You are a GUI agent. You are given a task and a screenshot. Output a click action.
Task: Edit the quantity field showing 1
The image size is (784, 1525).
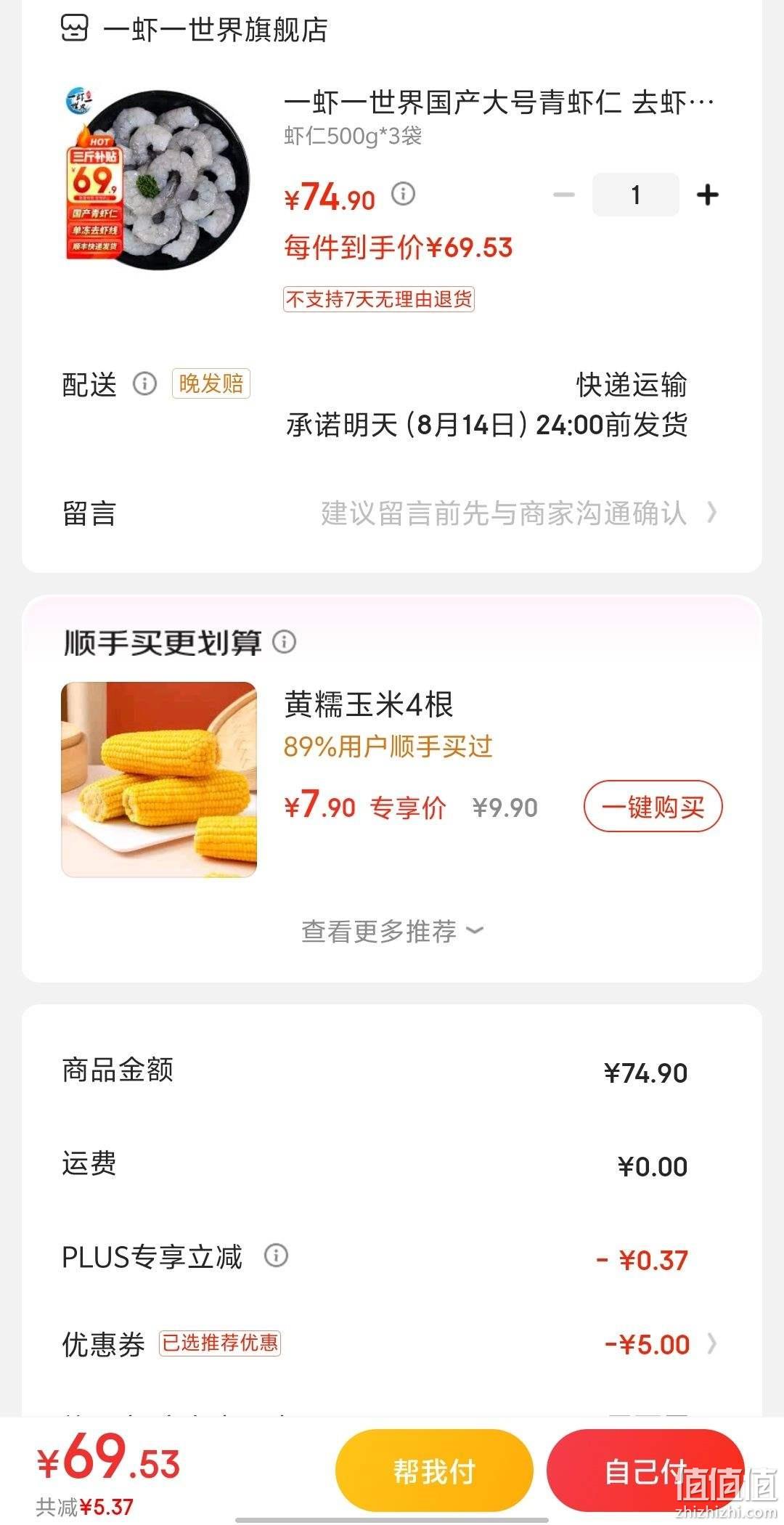coord(636,195)
